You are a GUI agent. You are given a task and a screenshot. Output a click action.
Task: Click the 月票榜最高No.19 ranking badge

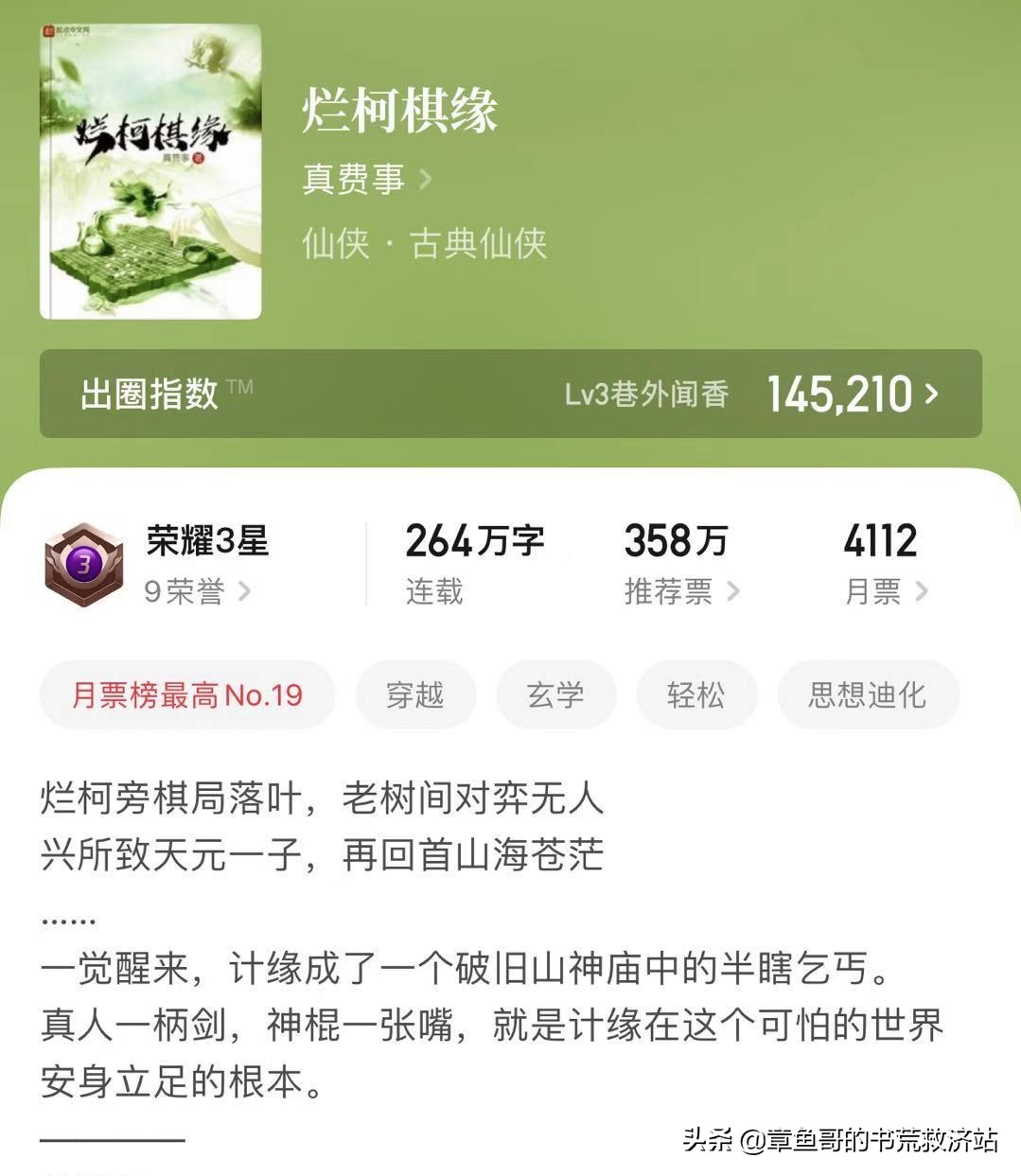coord(186,694)
